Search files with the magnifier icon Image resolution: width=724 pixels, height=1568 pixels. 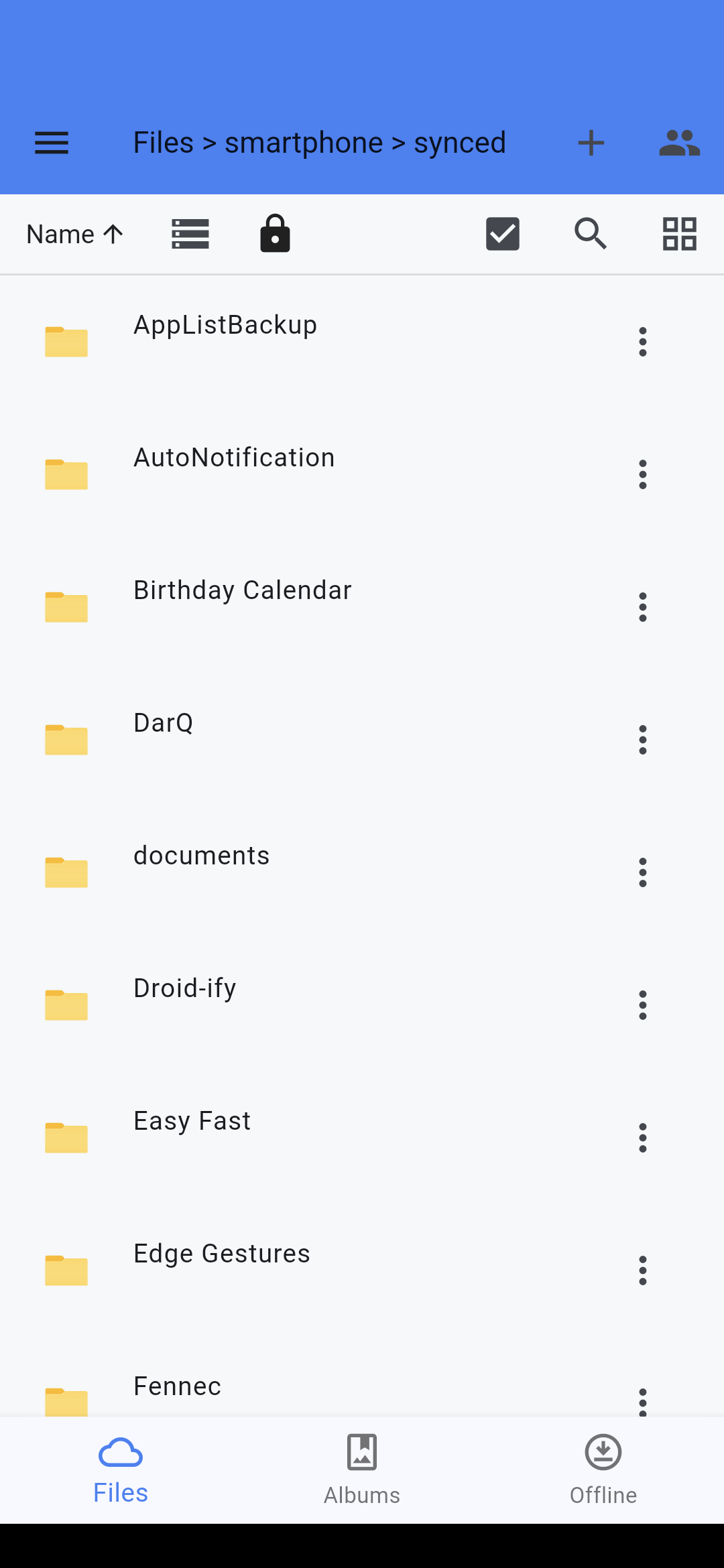point(591,234)
